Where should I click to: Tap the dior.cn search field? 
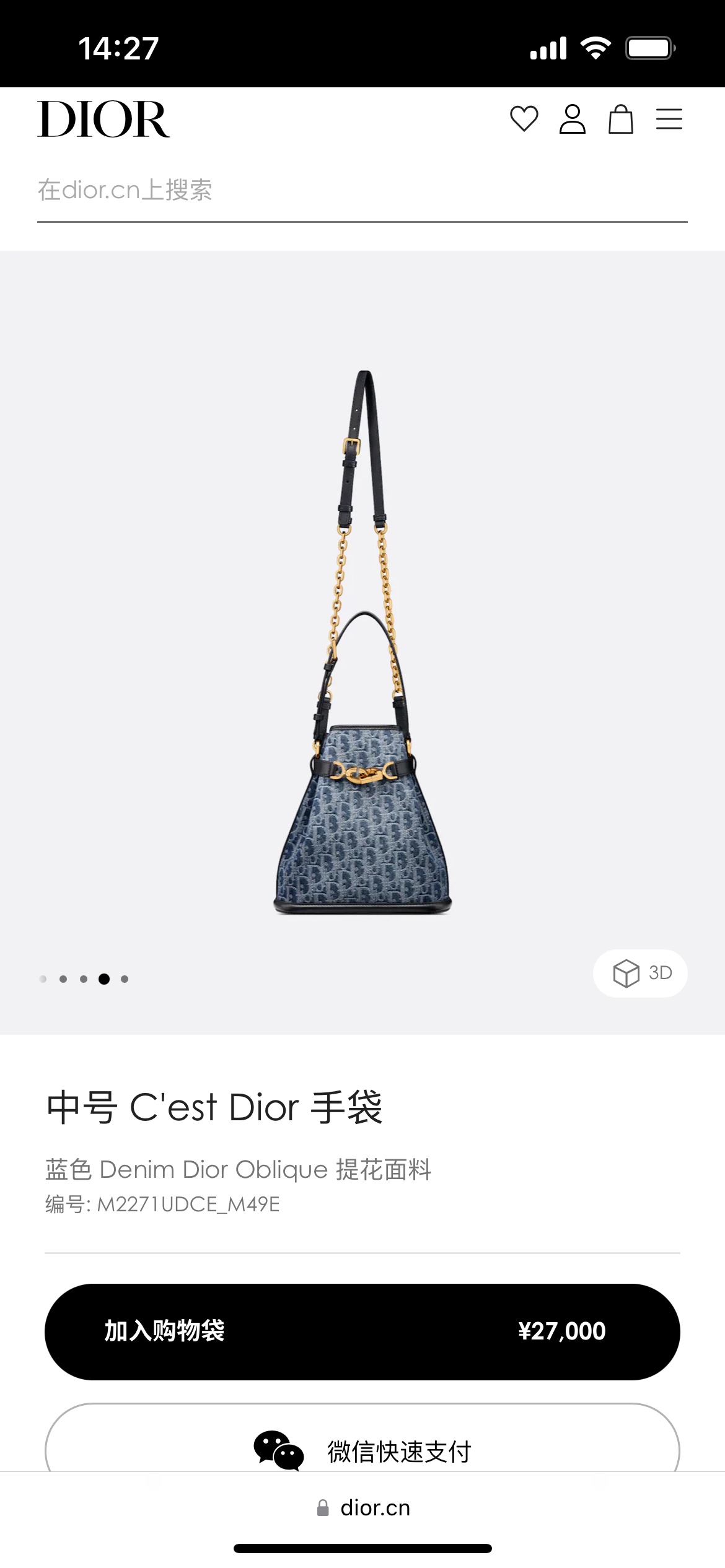(362, 190)
